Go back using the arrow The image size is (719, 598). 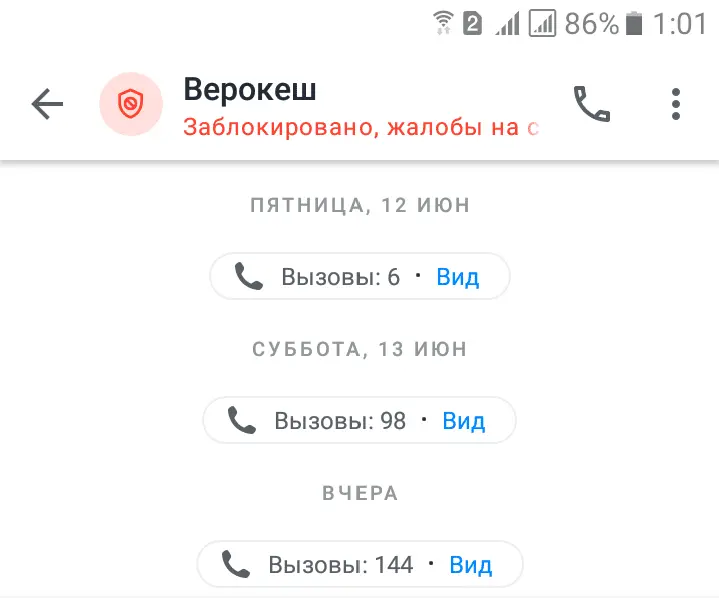point(47,104)
